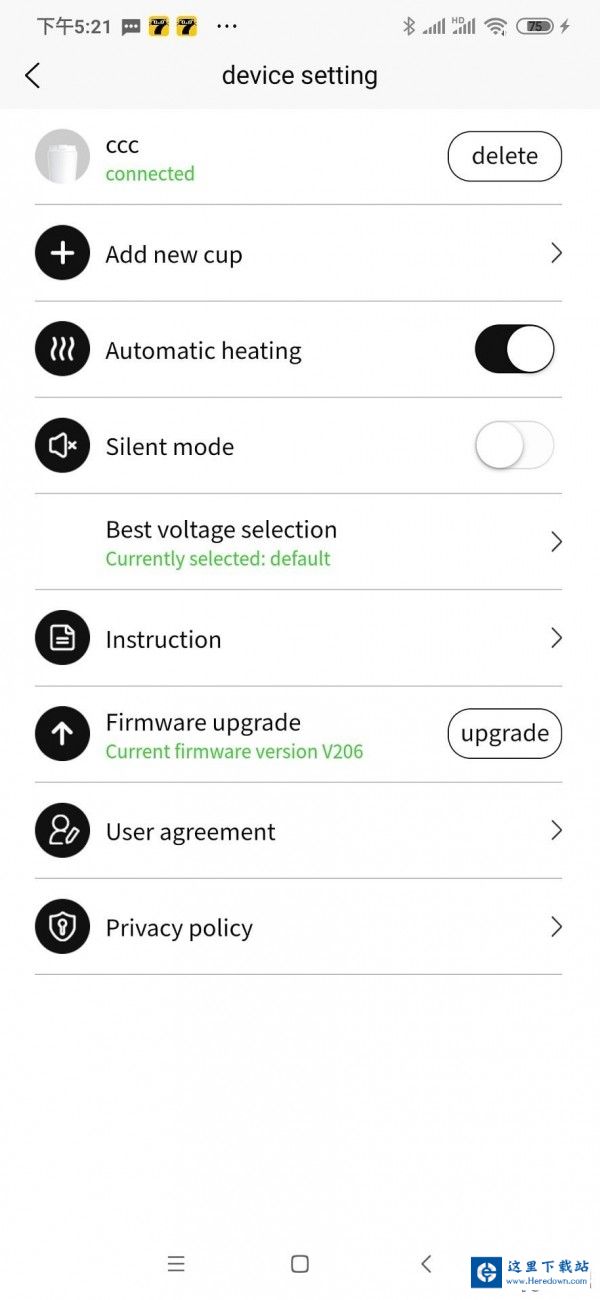The height and width of the screenshot is (1300, 600).
Task: Open the Privacy policy
Action: pos(298,928)
